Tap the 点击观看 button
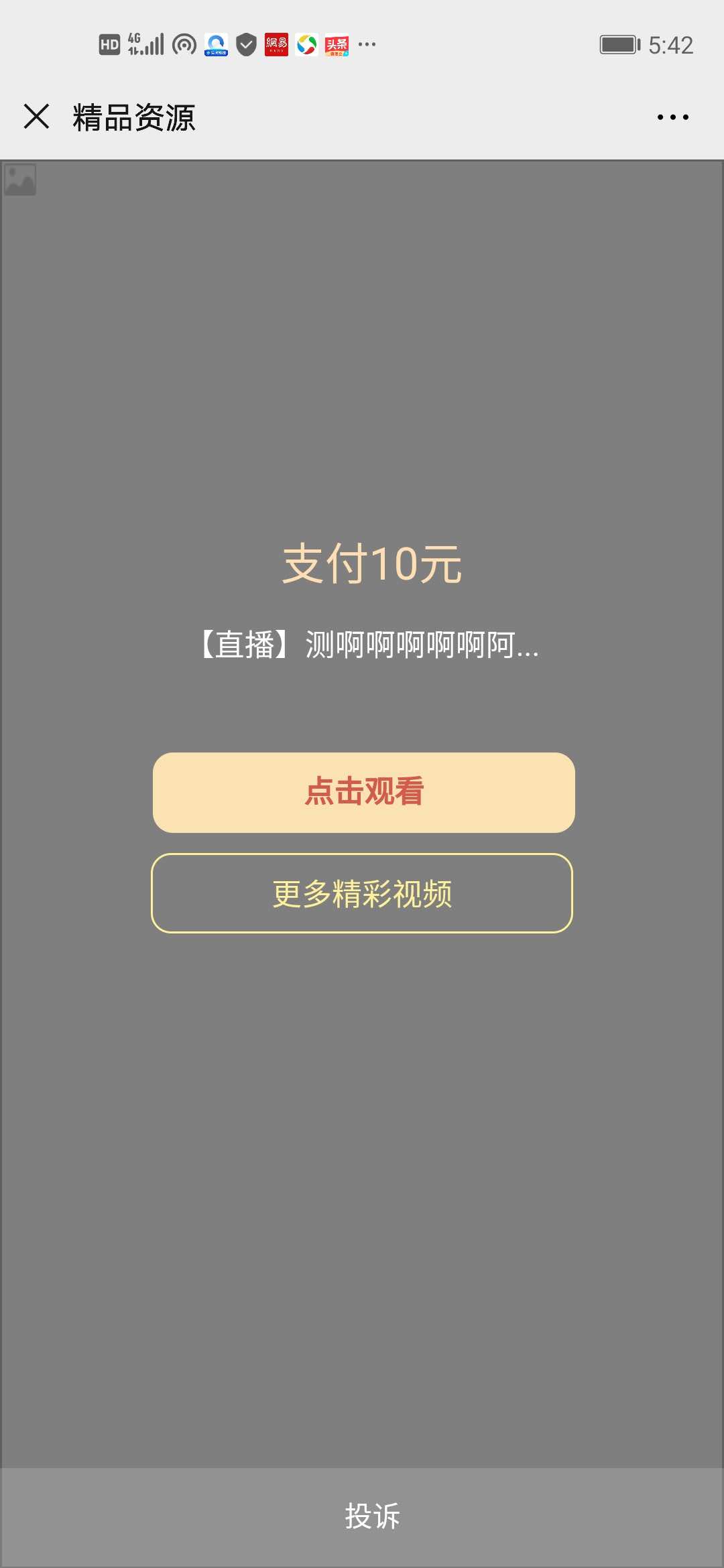This screenshot has width=724, height=1568. click(x=363, y=792)
